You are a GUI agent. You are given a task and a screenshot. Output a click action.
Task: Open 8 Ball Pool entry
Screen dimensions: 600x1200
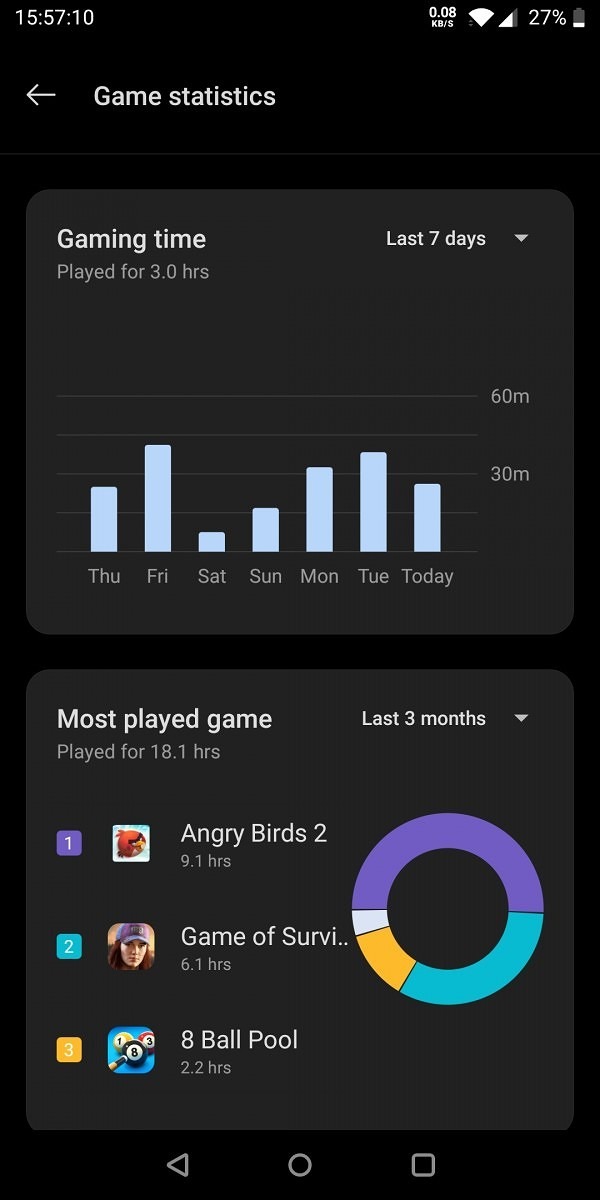[x=239, y=1051]
